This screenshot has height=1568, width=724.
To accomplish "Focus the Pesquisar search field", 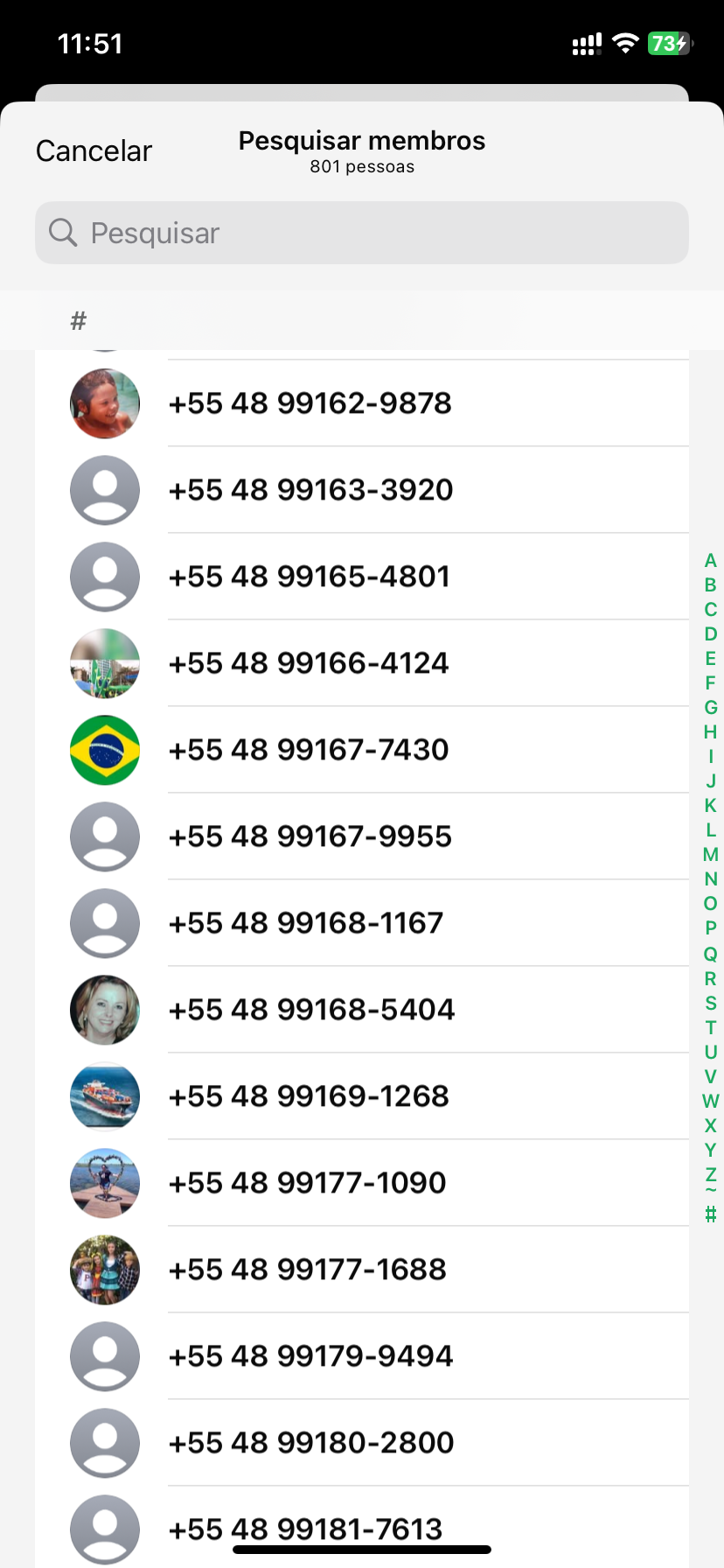I will pyautogui.click(x=362, y=233).
